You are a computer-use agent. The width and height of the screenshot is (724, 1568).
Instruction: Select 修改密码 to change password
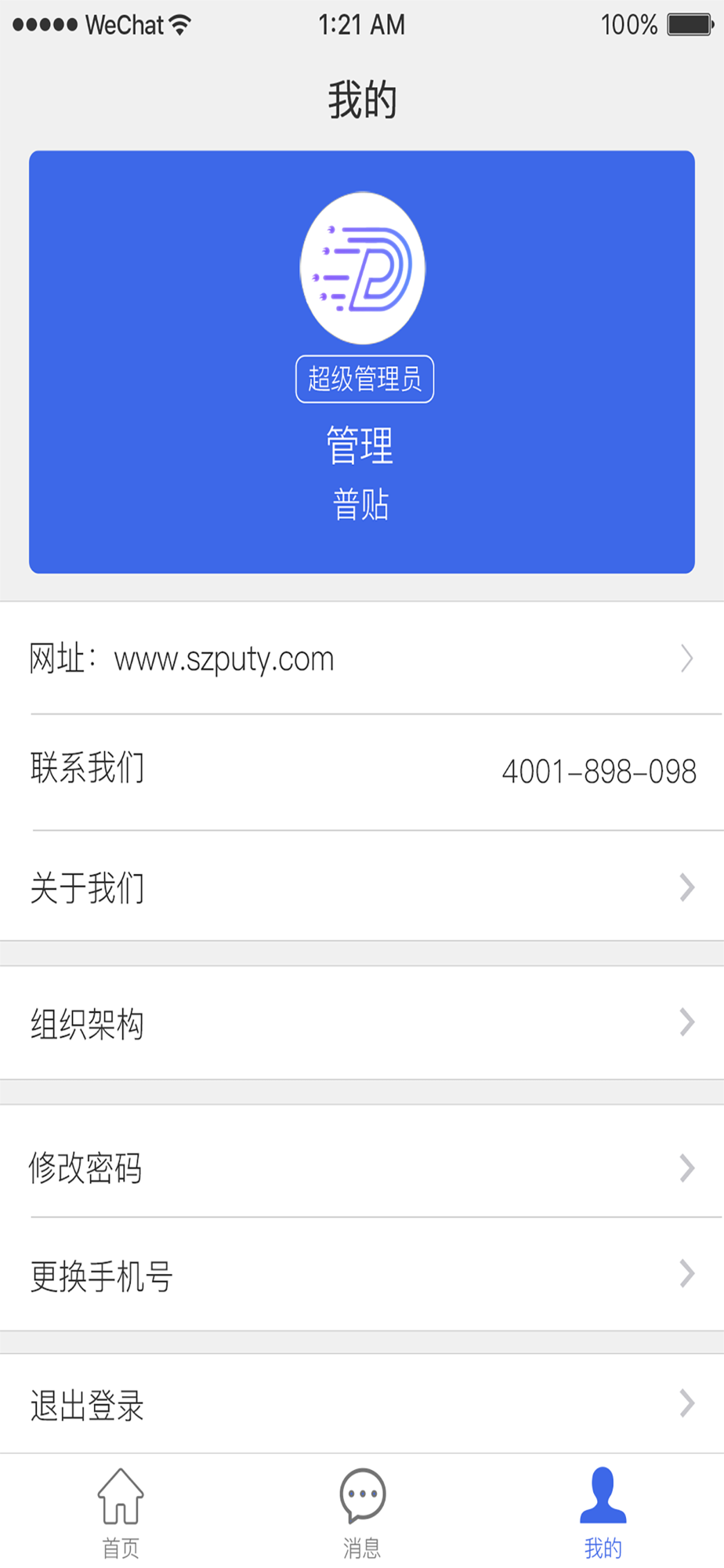point(360,1168)
